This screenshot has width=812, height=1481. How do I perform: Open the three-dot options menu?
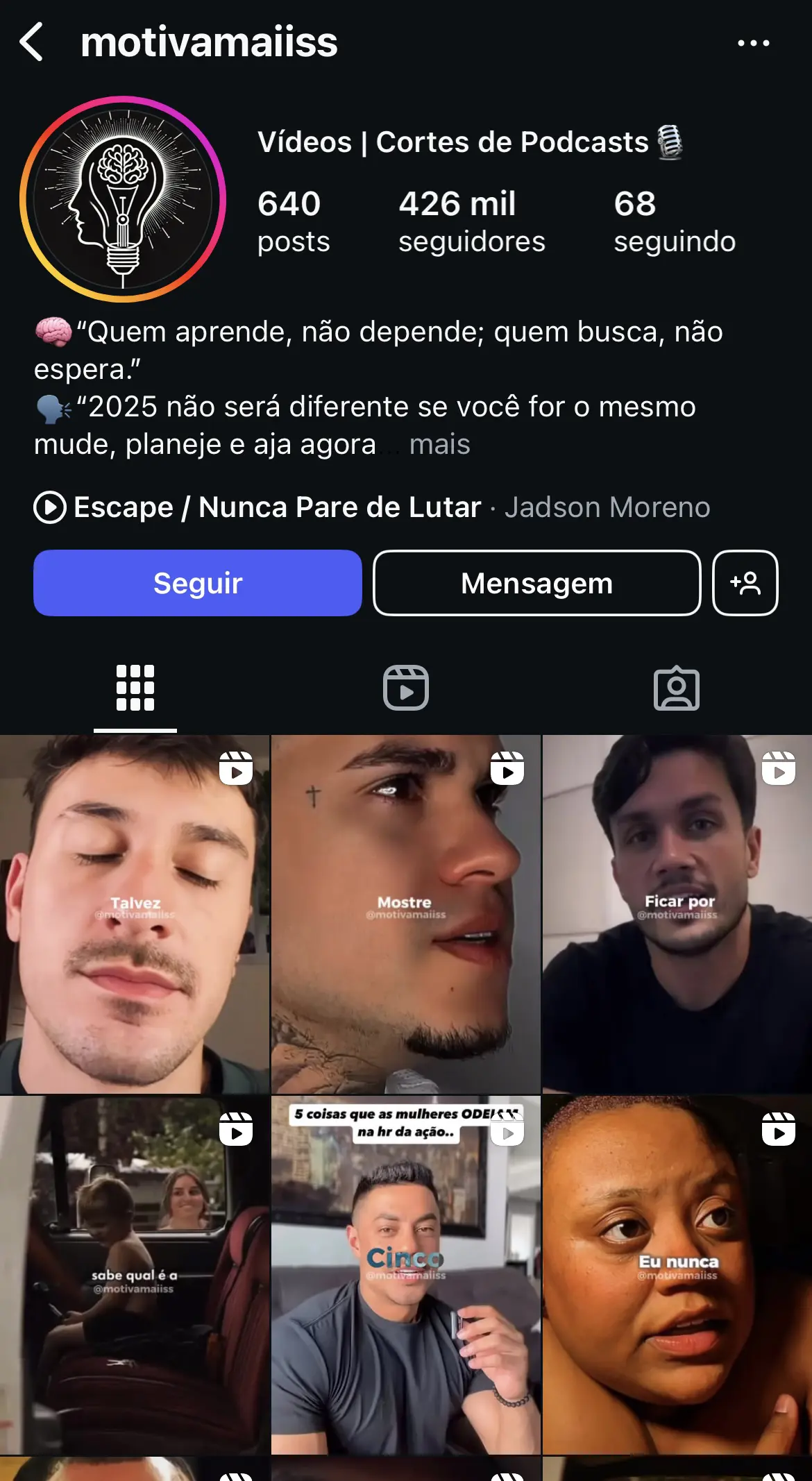click(x=753, y=43)
